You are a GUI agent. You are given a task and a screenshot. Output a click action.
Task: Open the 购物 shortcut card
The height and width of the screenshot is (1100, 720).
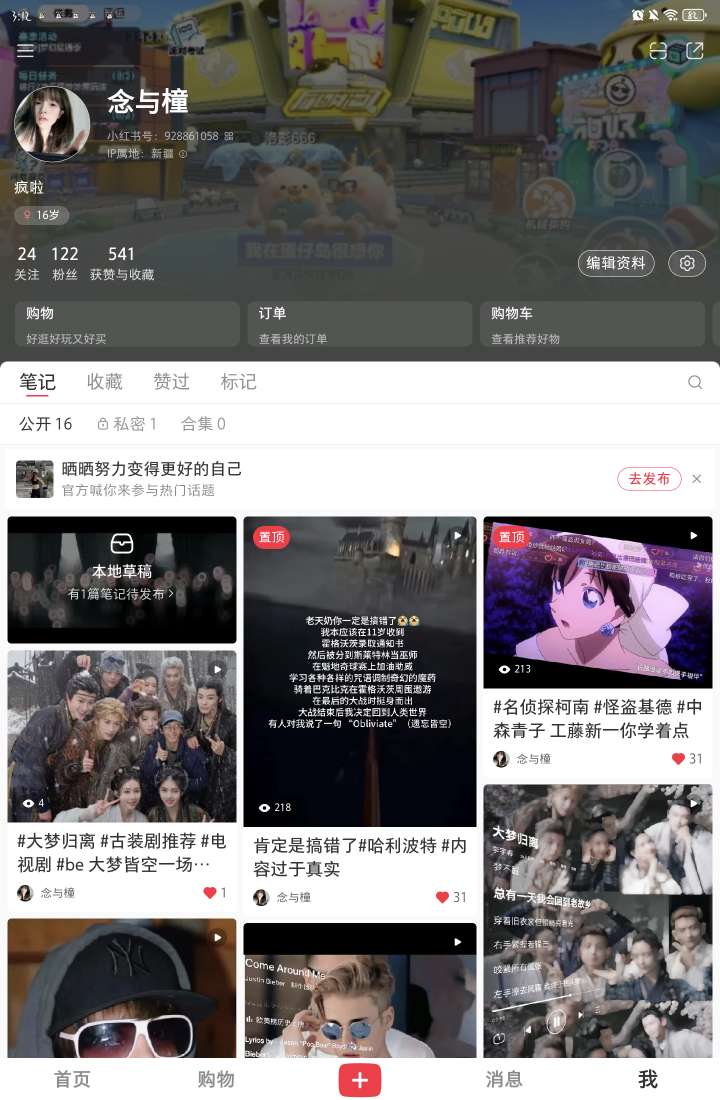[127, 324]
